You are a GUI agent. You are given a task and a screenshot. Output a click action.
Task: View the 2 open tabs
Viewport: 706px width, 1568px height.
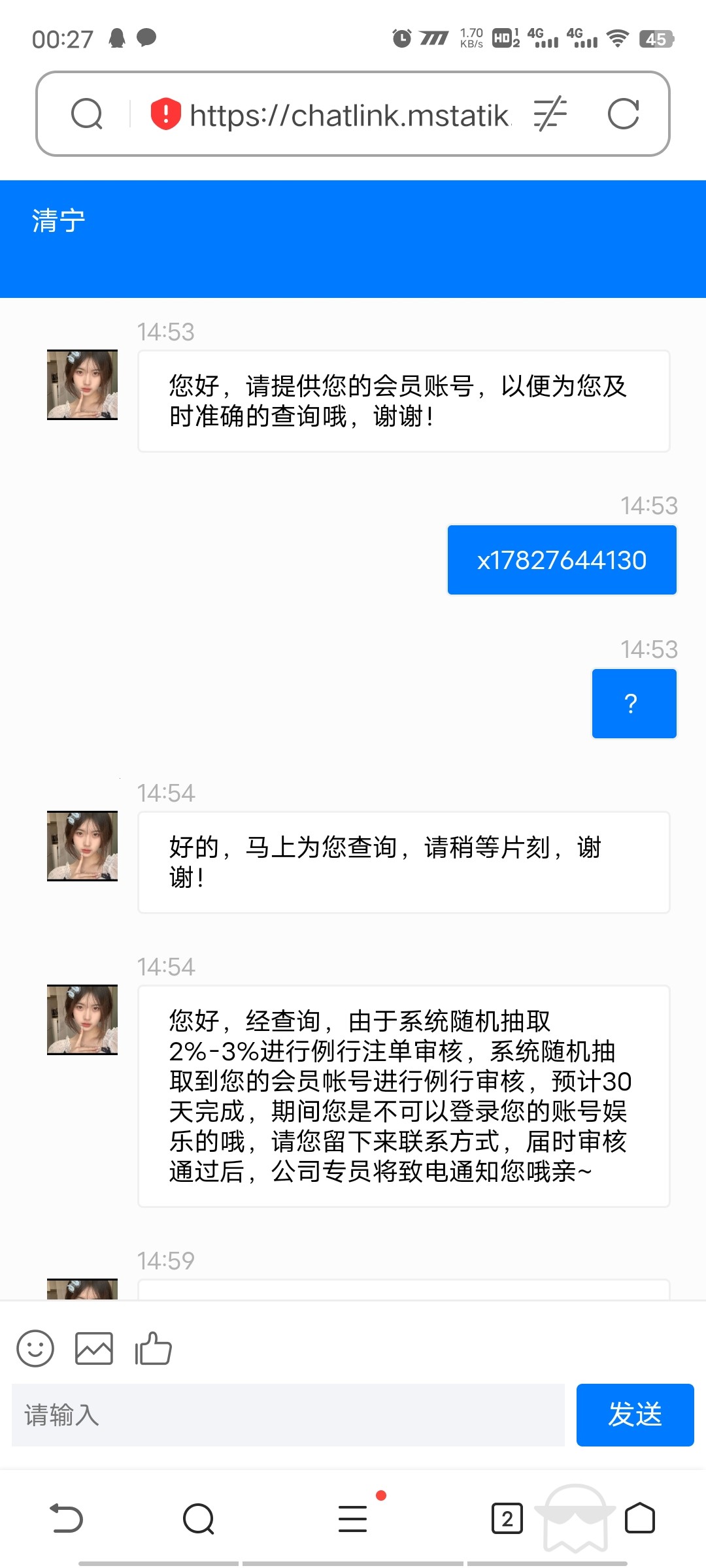pyautogui.click(x=507, y=1518)
